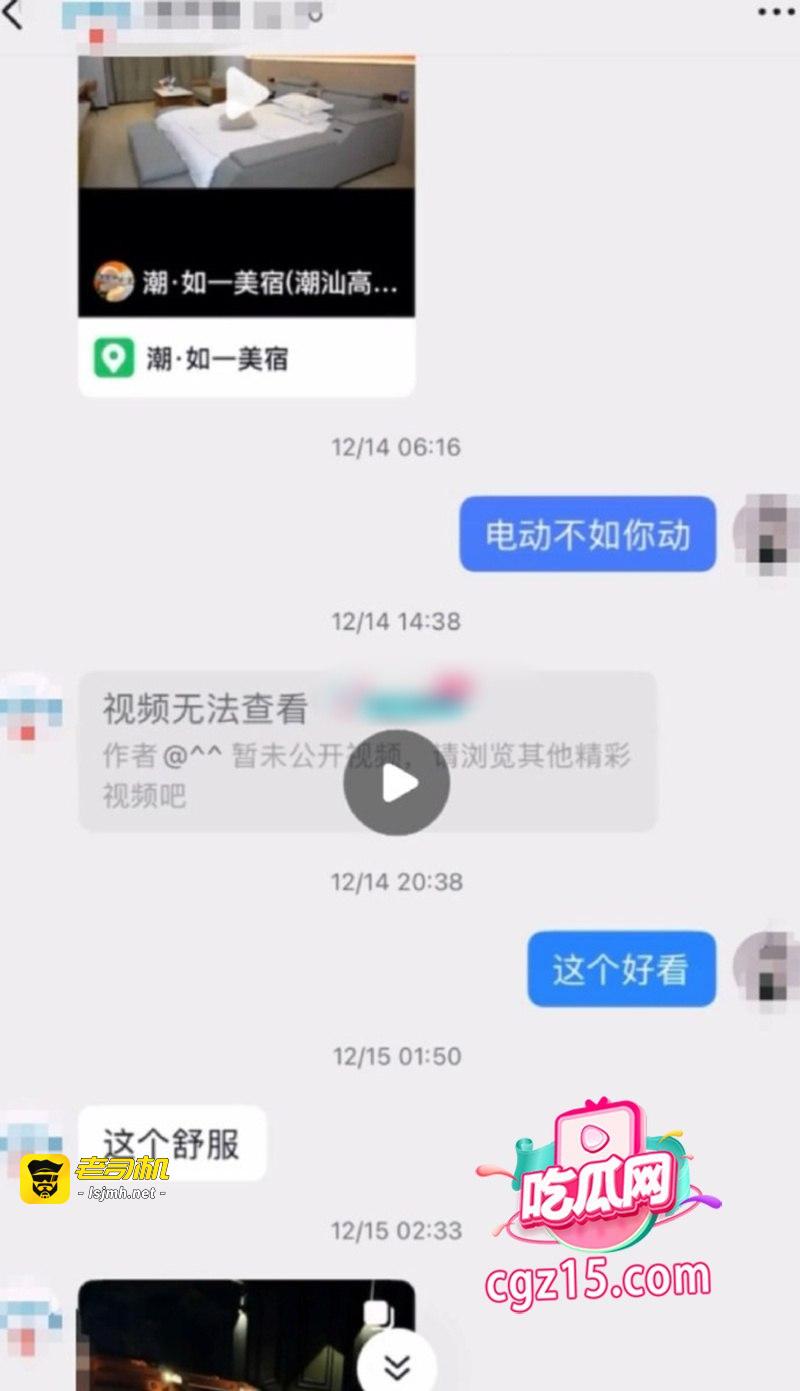This screenshot has height=1391, width=800.
Task: Play the shared 潮·如一美宿 room video
Action: [246, 93]
